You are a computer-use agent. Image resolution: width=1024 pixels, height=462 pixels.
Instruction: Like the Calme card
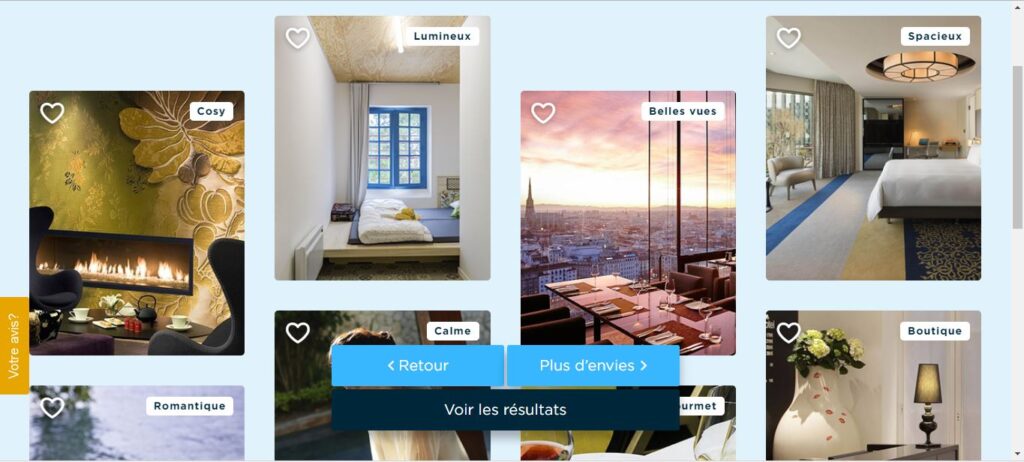(x=297, y=332)
